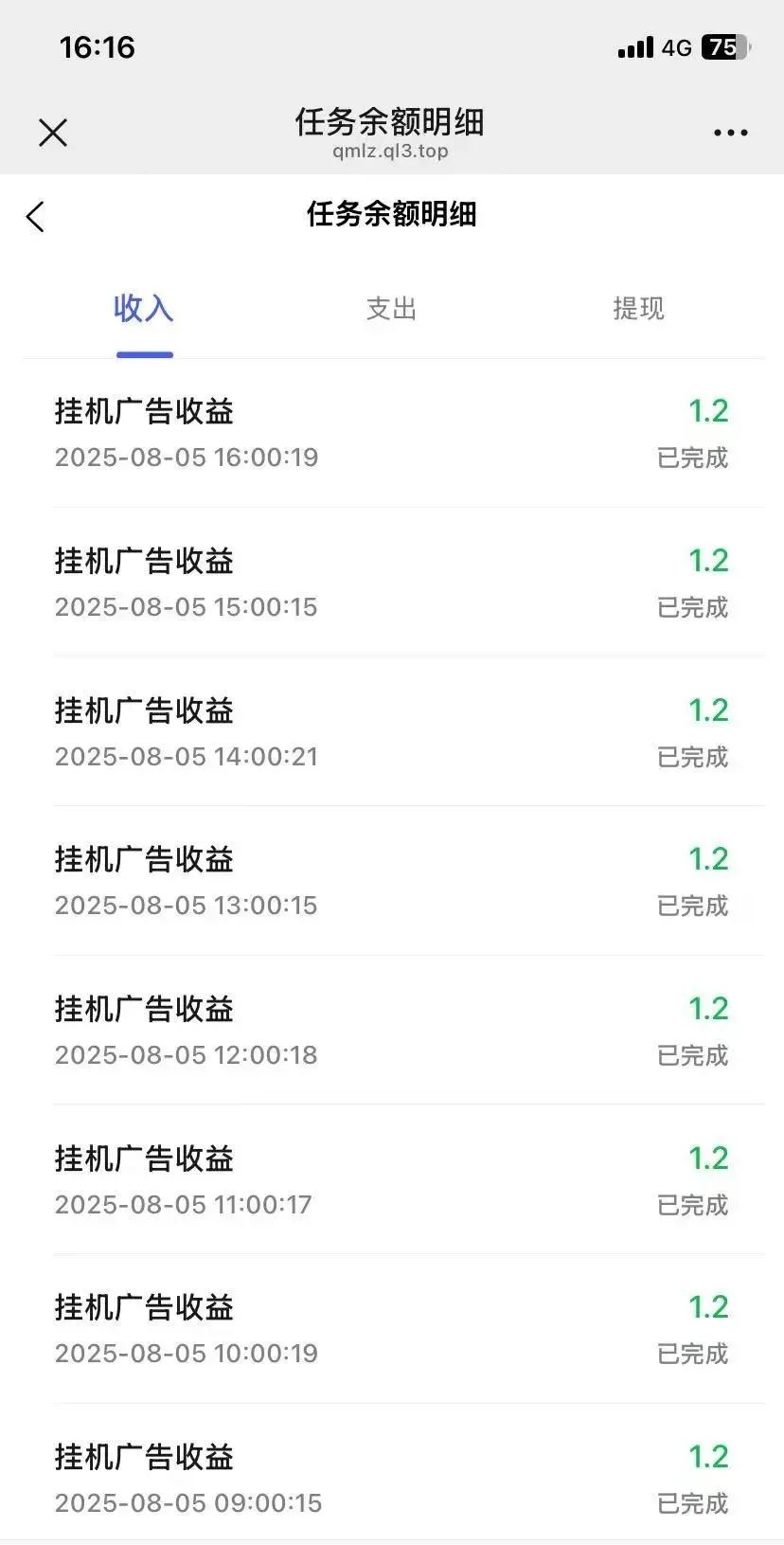Open the three-dot overflow menu
This screenshot has height=1545, width=784.
[730, 133]
